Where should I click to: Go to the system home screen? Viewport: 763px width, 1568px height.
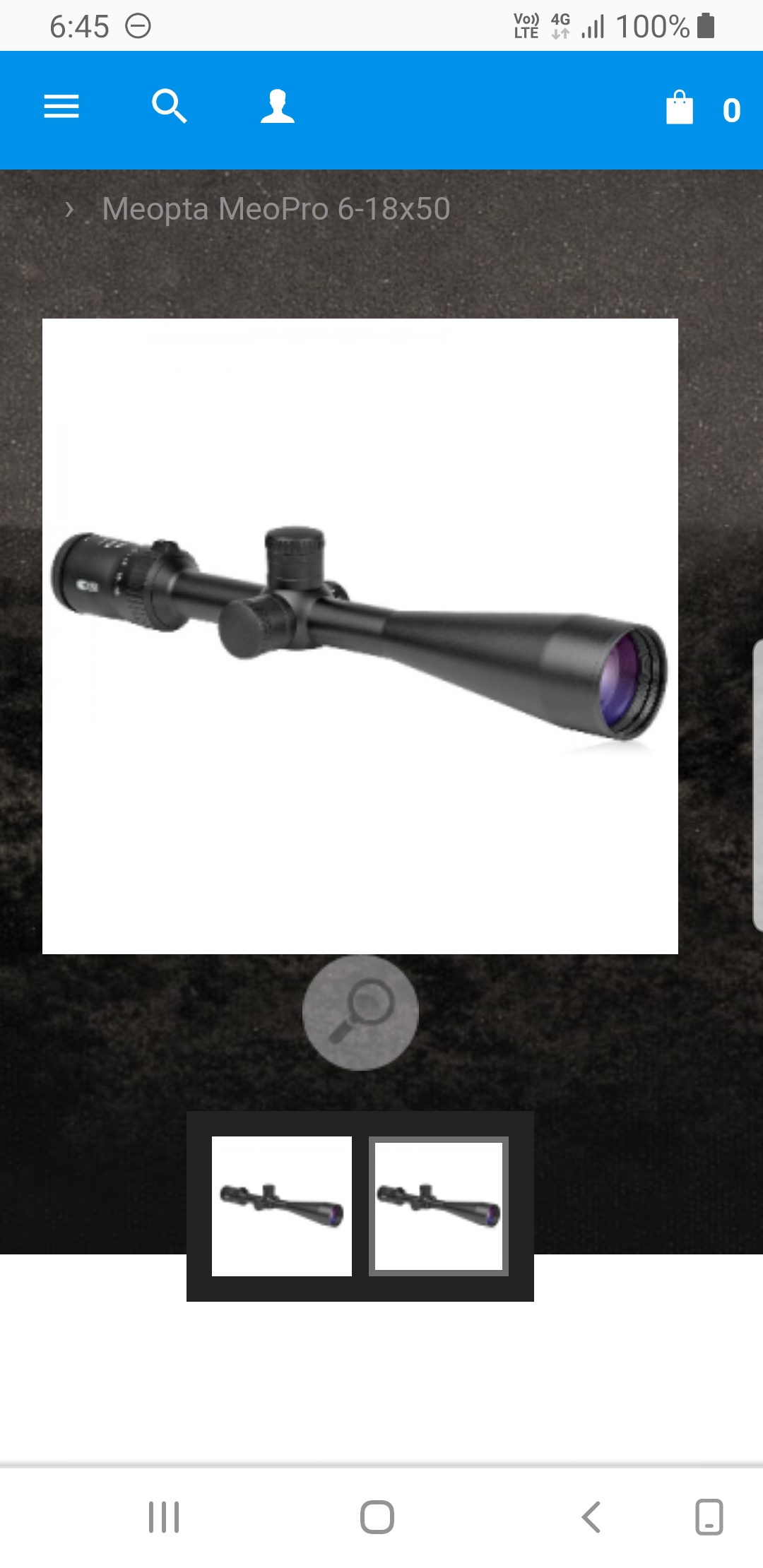(x=377, y=1516)
